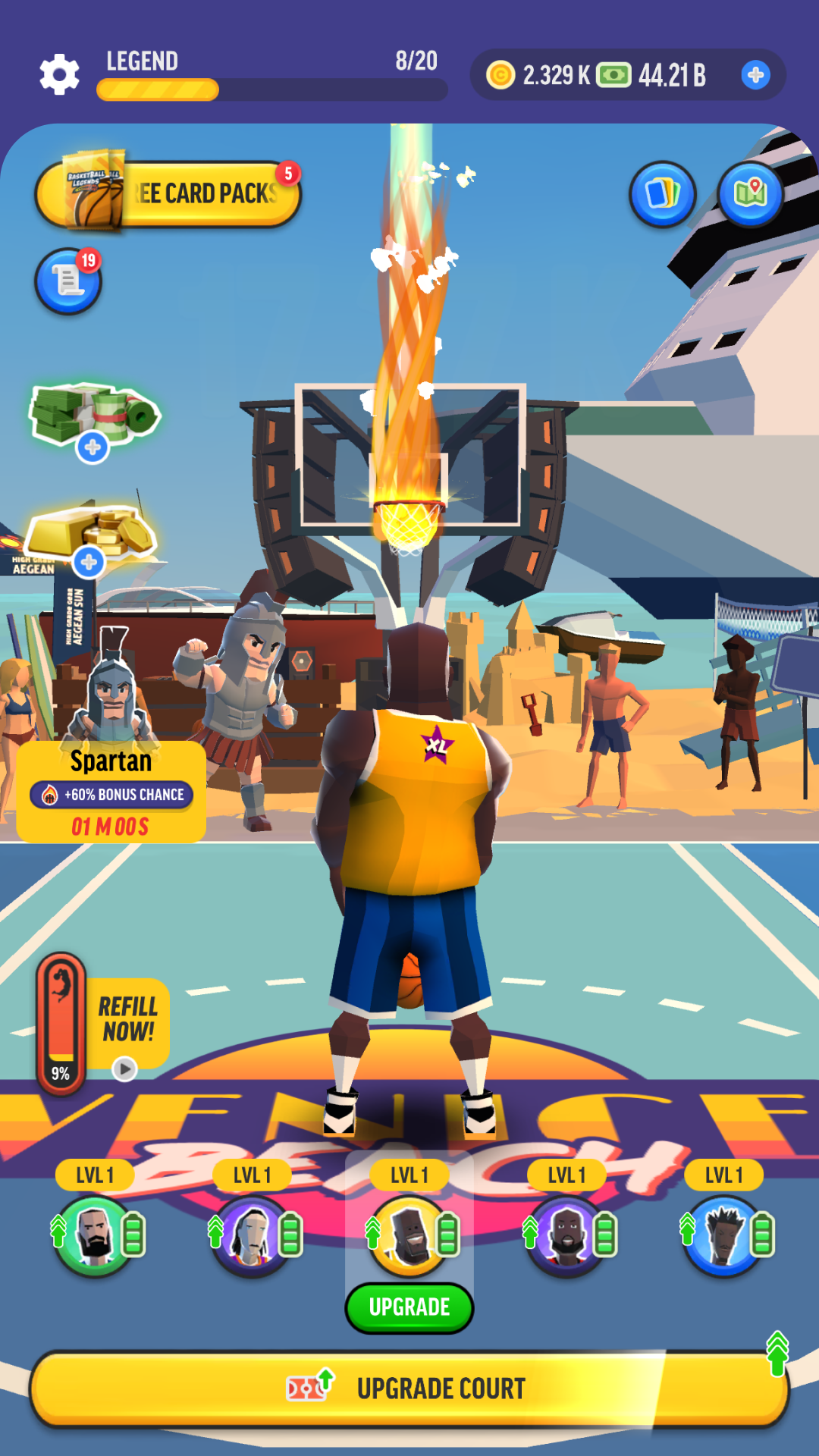Image resolution: width=819 pixels, height=1456 pixels.
Task: Open the settings gear
Action: [59, 74]
